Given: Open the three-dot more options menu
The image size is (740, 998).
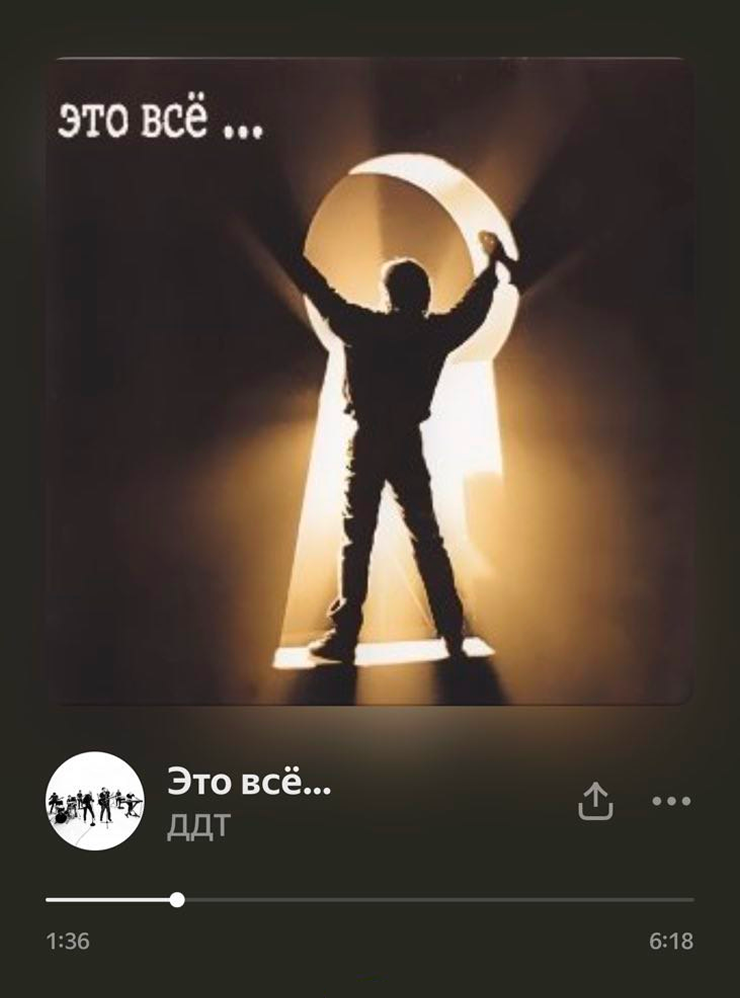Looking at the screenshot, I should [671, 801].
